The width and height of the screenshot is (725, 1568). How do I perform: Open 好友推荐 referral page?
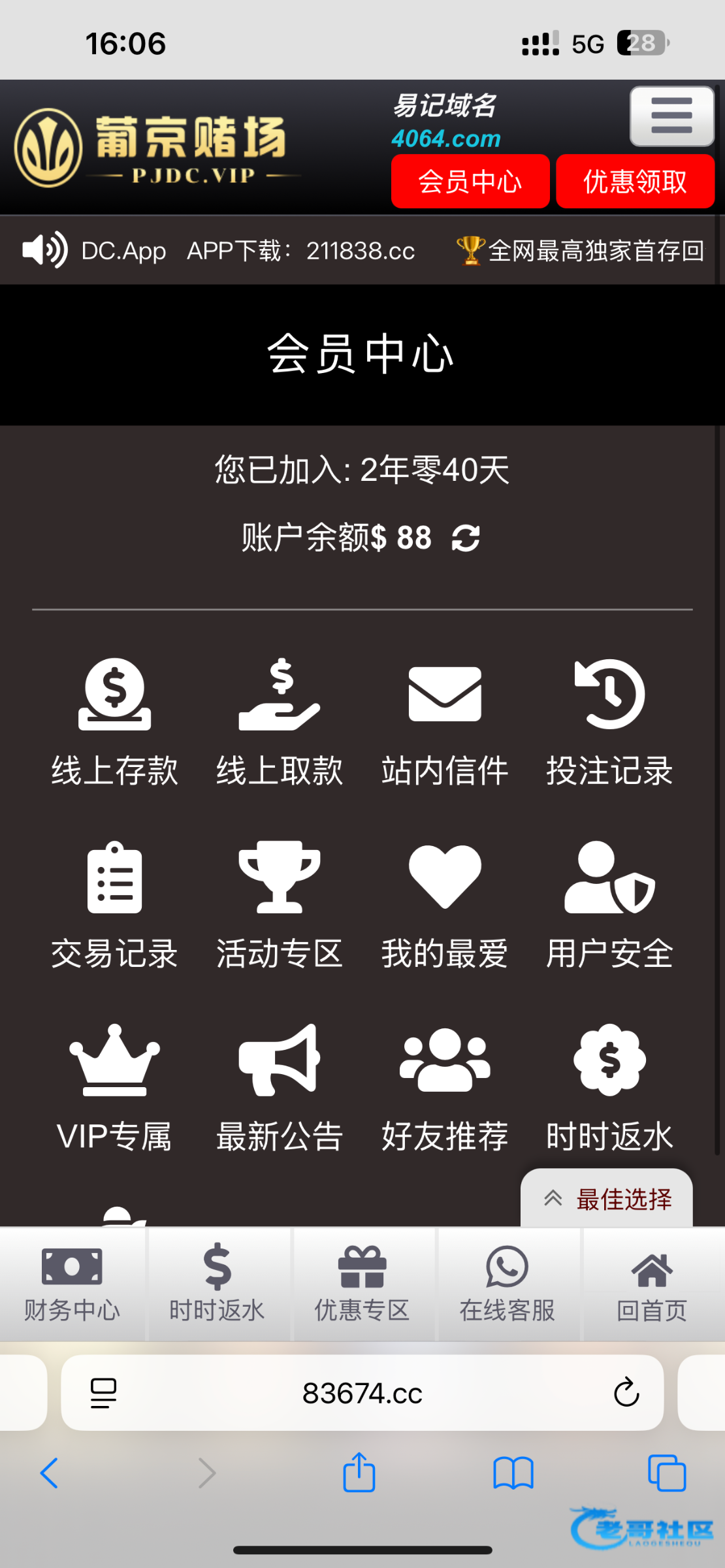point(445,1087)
